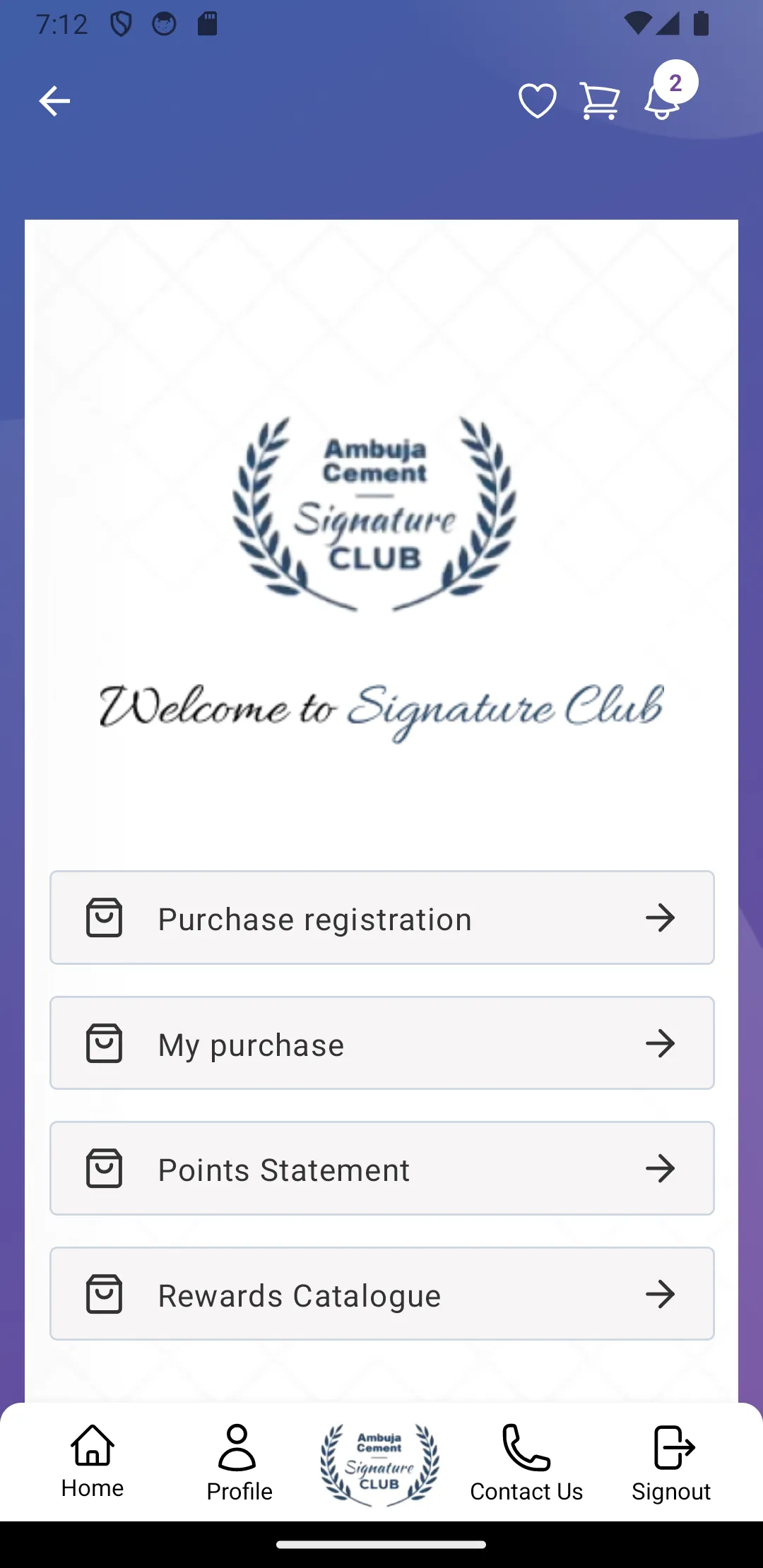Go back using the arrow icon
Viewport: 763px width, 1568px height.
pos(54,101)
